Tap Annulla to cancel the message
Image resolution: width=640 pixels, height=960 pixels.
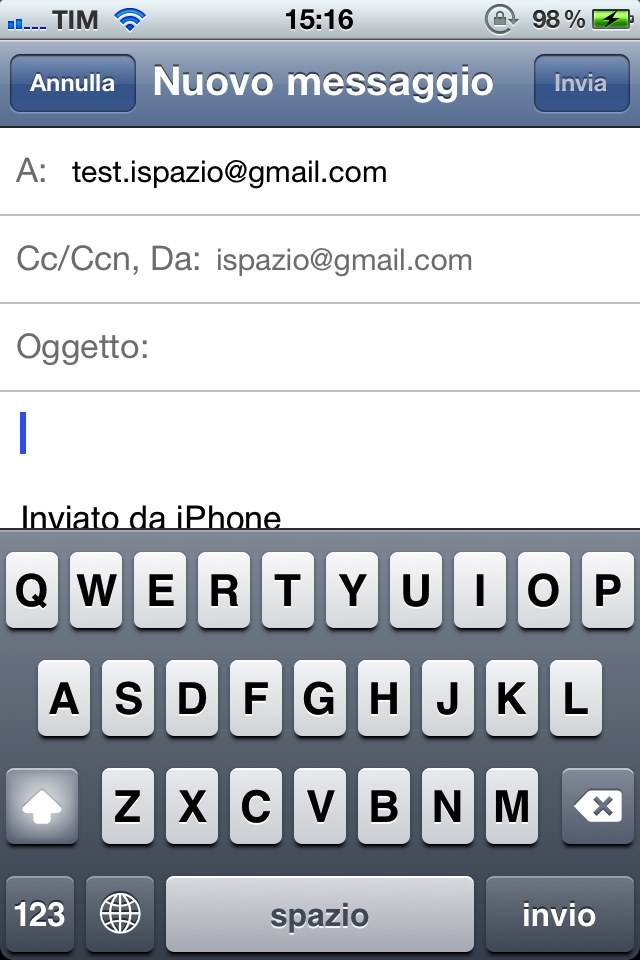pos(72,83)
